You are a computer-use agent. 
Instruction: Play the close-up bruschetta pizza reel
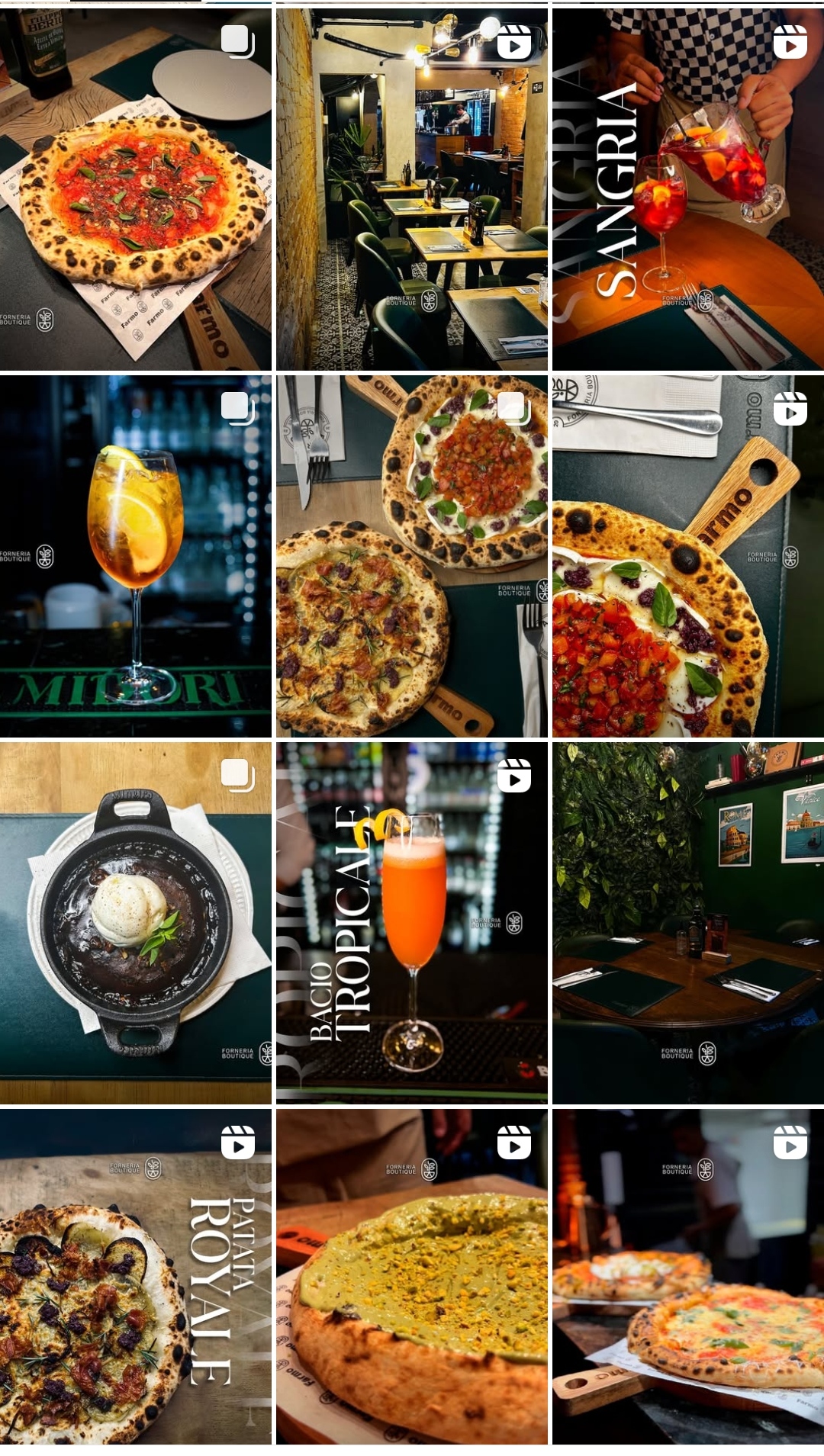[x=687, y=556]
